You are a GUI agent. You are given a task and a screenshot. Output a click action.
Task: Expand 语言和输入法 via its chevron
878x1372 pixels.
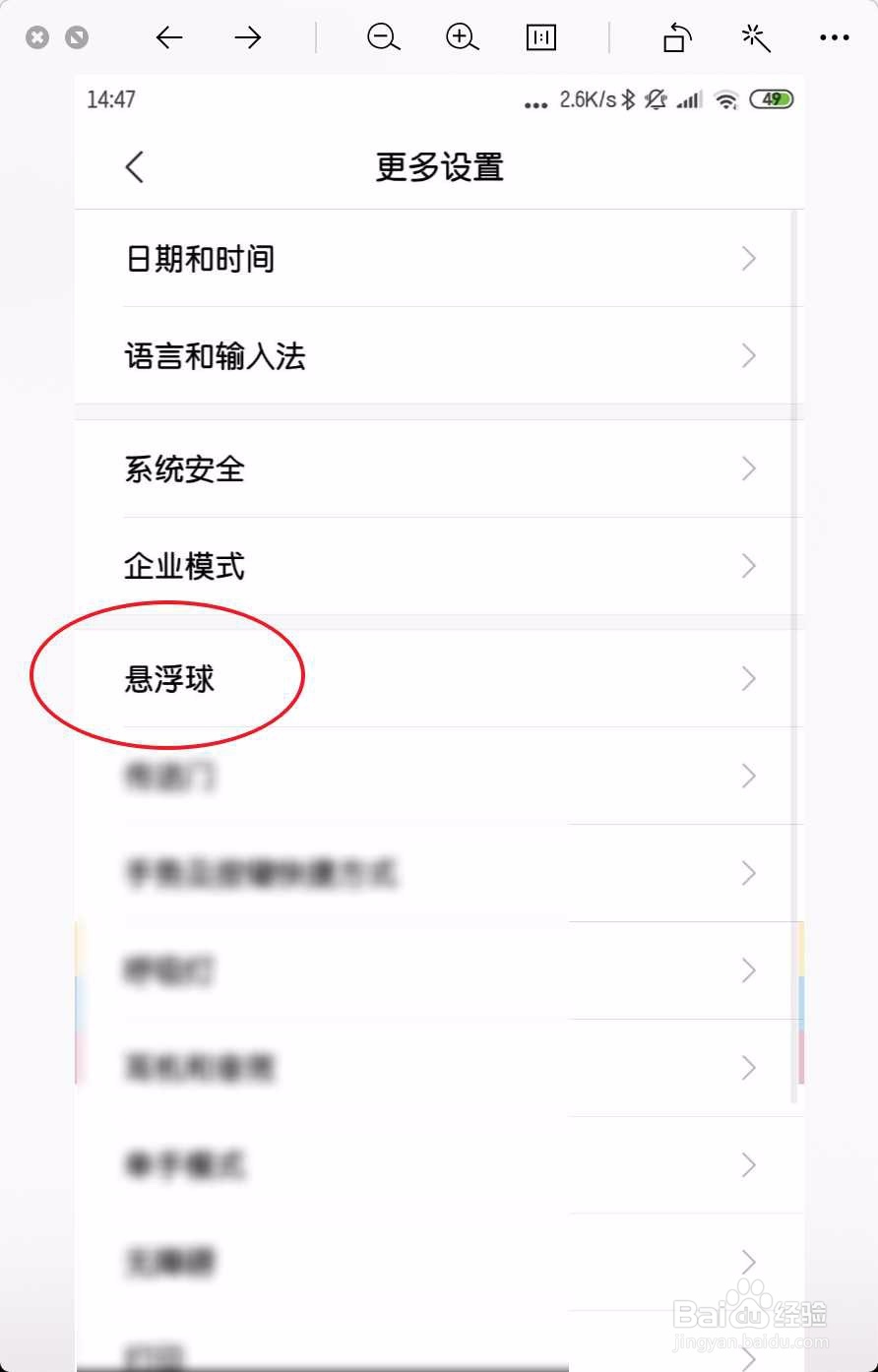click(x=749, y=356)
